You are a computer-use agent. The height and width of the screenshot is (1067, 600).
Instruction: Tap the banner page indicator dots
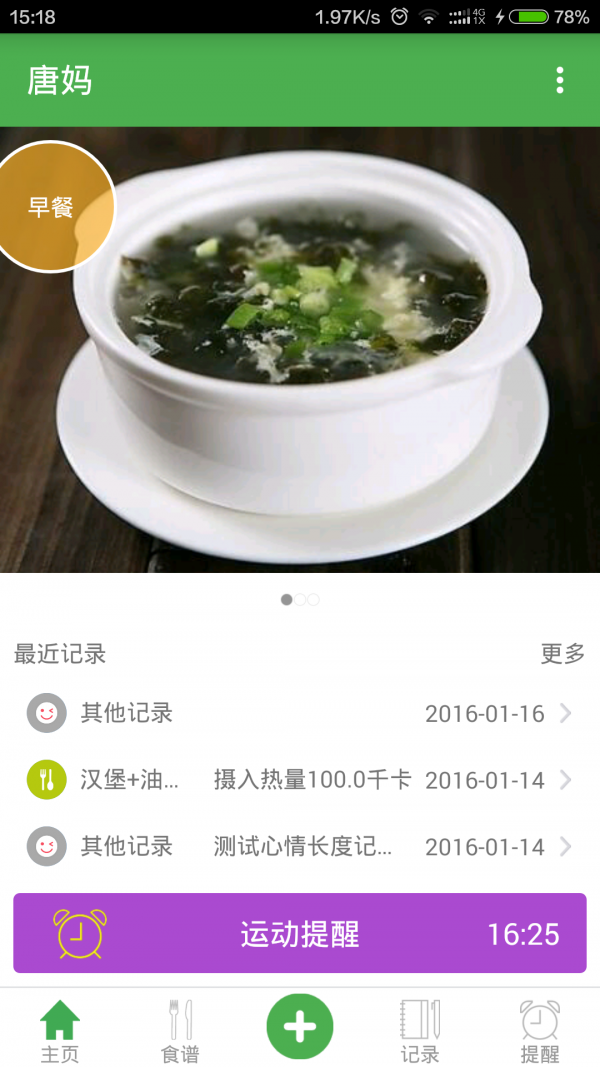coord(300,600)
